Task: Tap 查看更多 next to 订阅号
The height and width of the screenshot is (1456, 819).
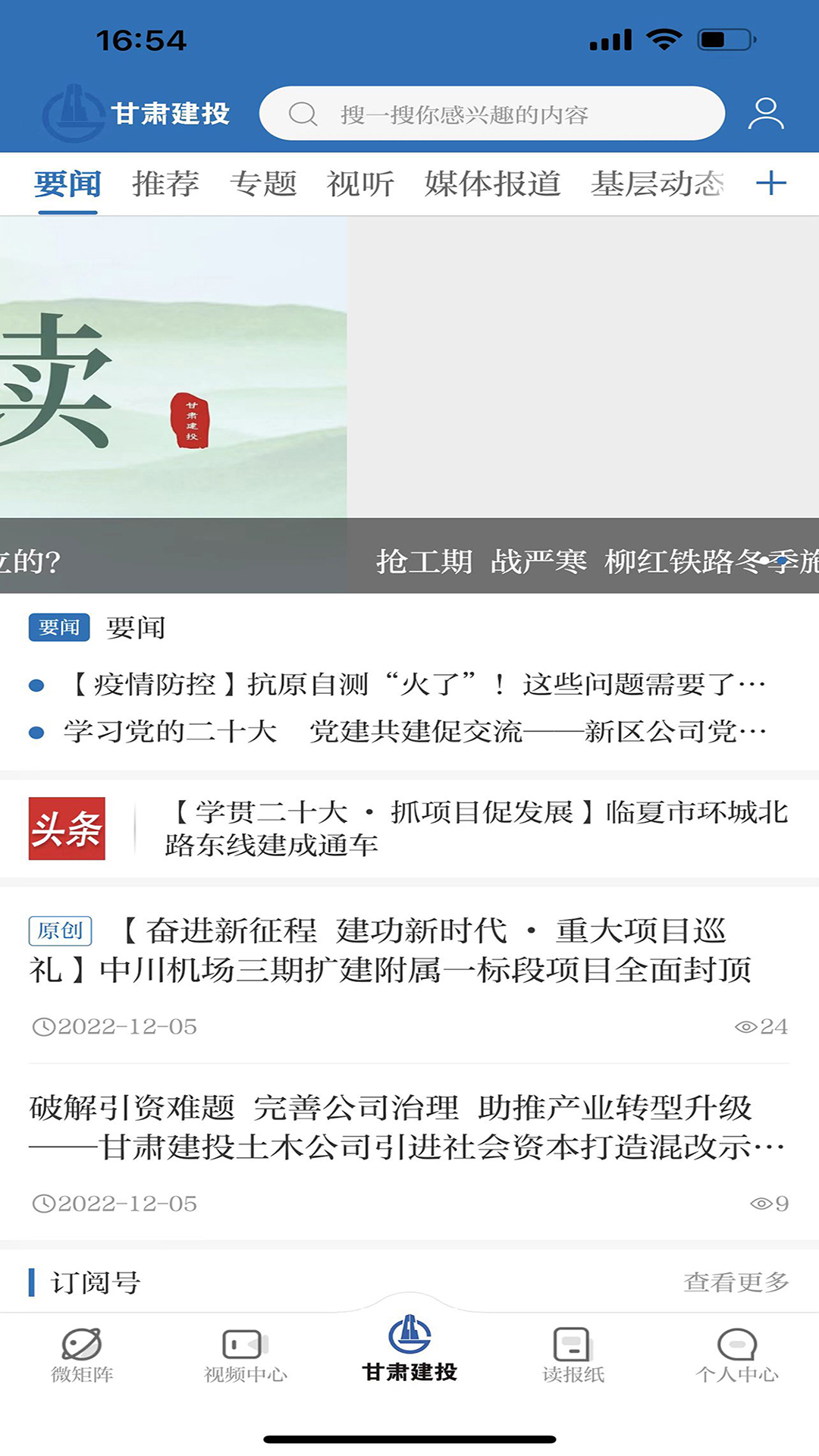Action: click(x=736, y=1282)
